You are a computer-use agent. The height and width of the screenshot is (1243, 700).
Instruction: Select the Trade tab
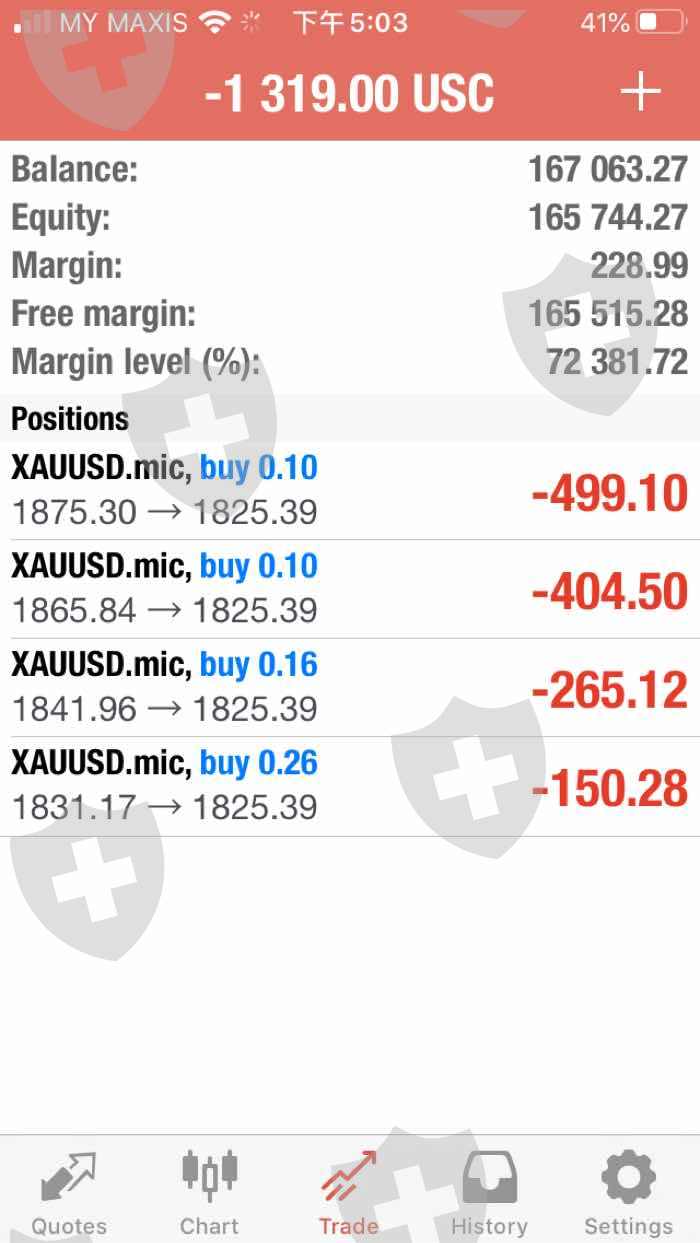[x=349, y=1192]
